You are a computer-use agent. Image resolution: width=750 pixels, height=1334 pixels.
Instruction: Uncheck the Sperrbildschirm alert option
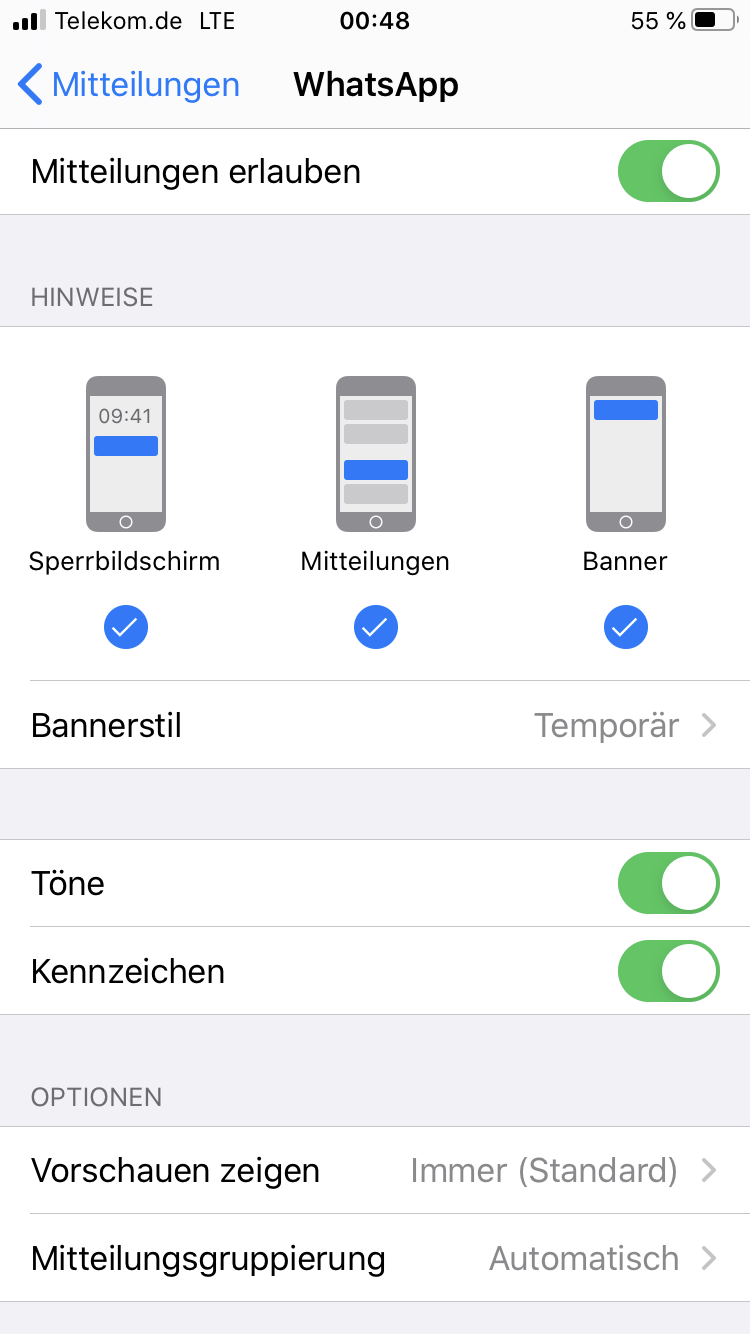pos(125,628)
